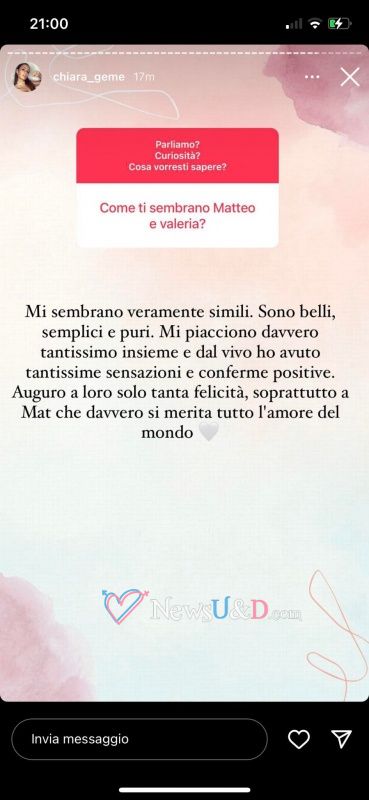Share the story via paper plane icon
This screenshot has height=800, width=369.
[x=341, y=739]
